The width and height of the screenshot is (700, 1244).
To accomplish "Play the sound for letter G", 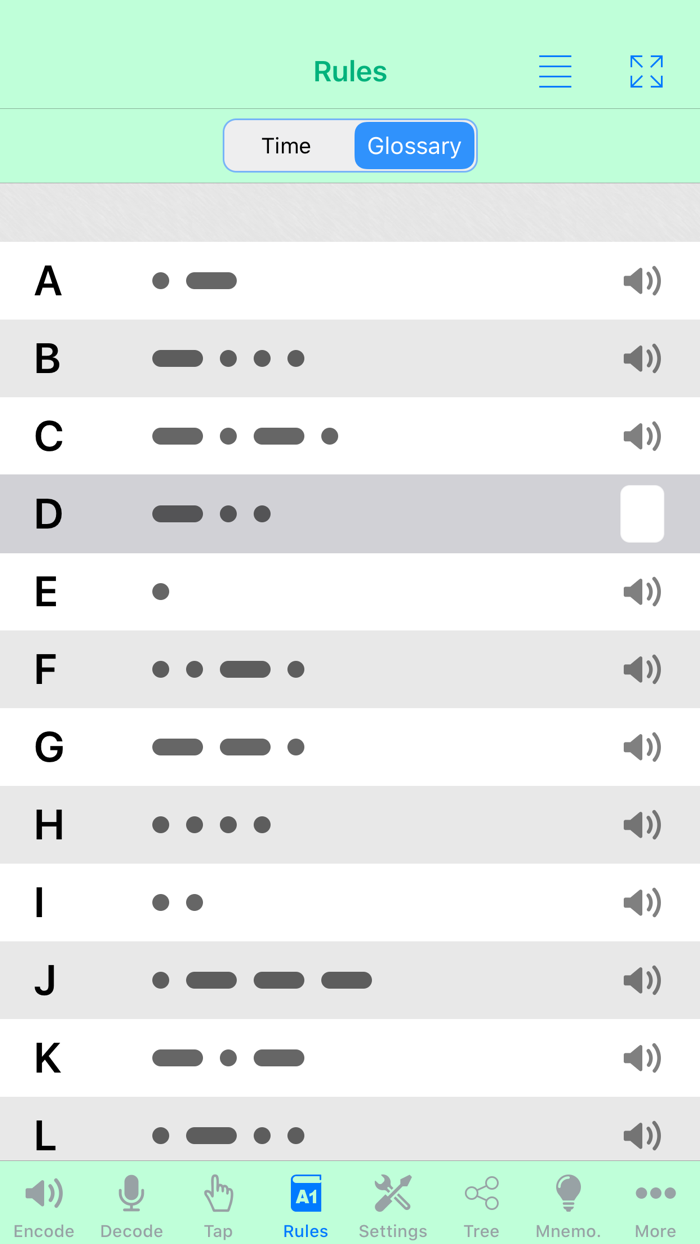I will point(642,747).
